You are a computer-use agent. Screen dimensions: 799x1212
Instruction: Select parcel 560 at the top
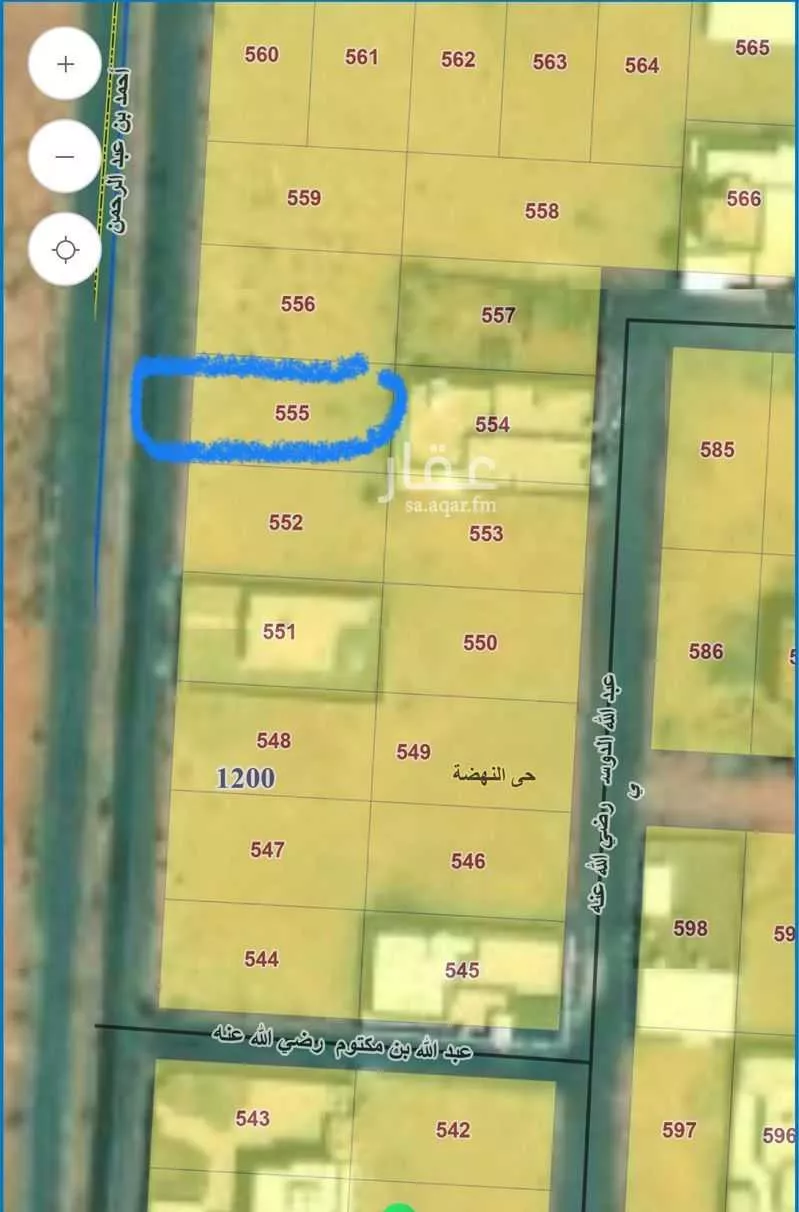click(x=260, y=57)
